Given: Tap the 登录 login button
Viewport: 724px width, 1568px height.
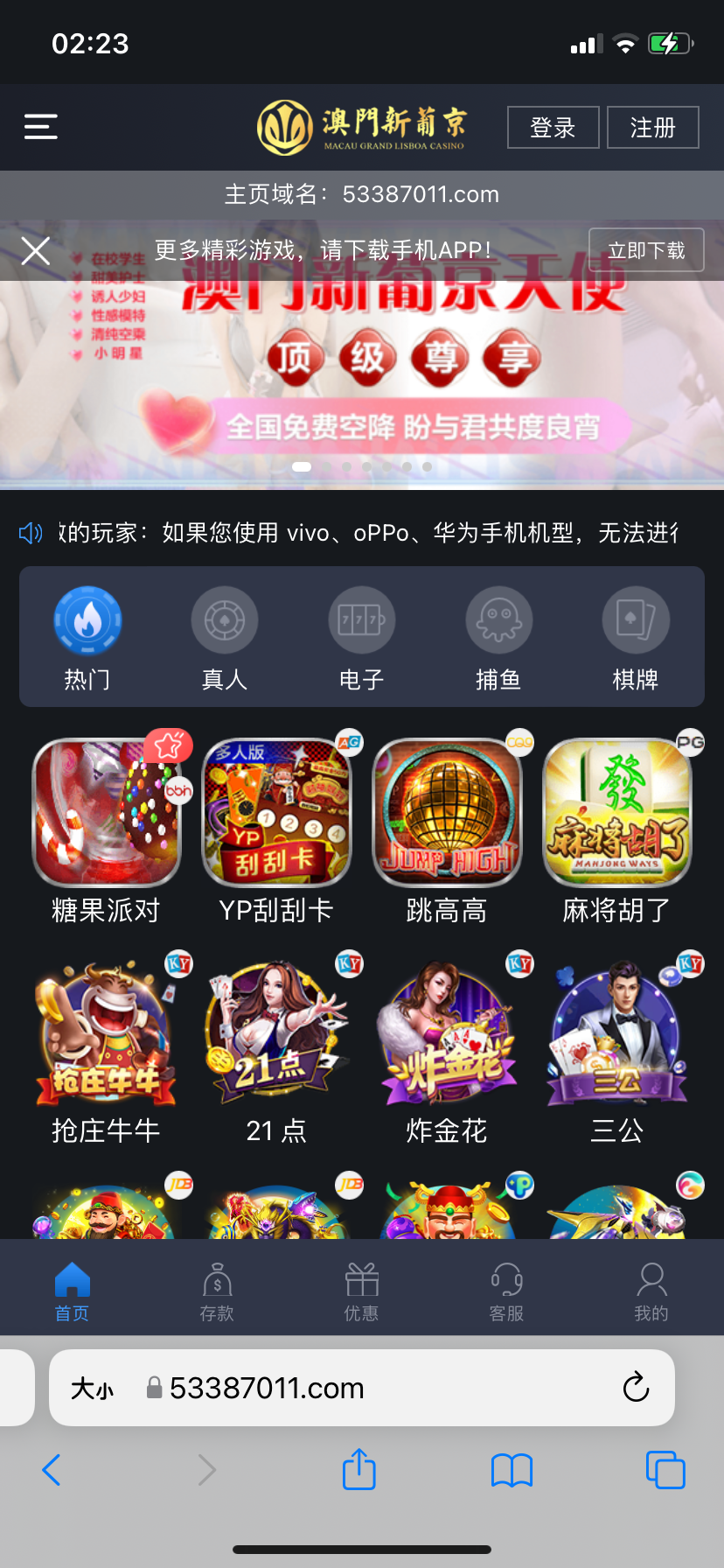Looking at the screenshot, I should pos(553,128).
